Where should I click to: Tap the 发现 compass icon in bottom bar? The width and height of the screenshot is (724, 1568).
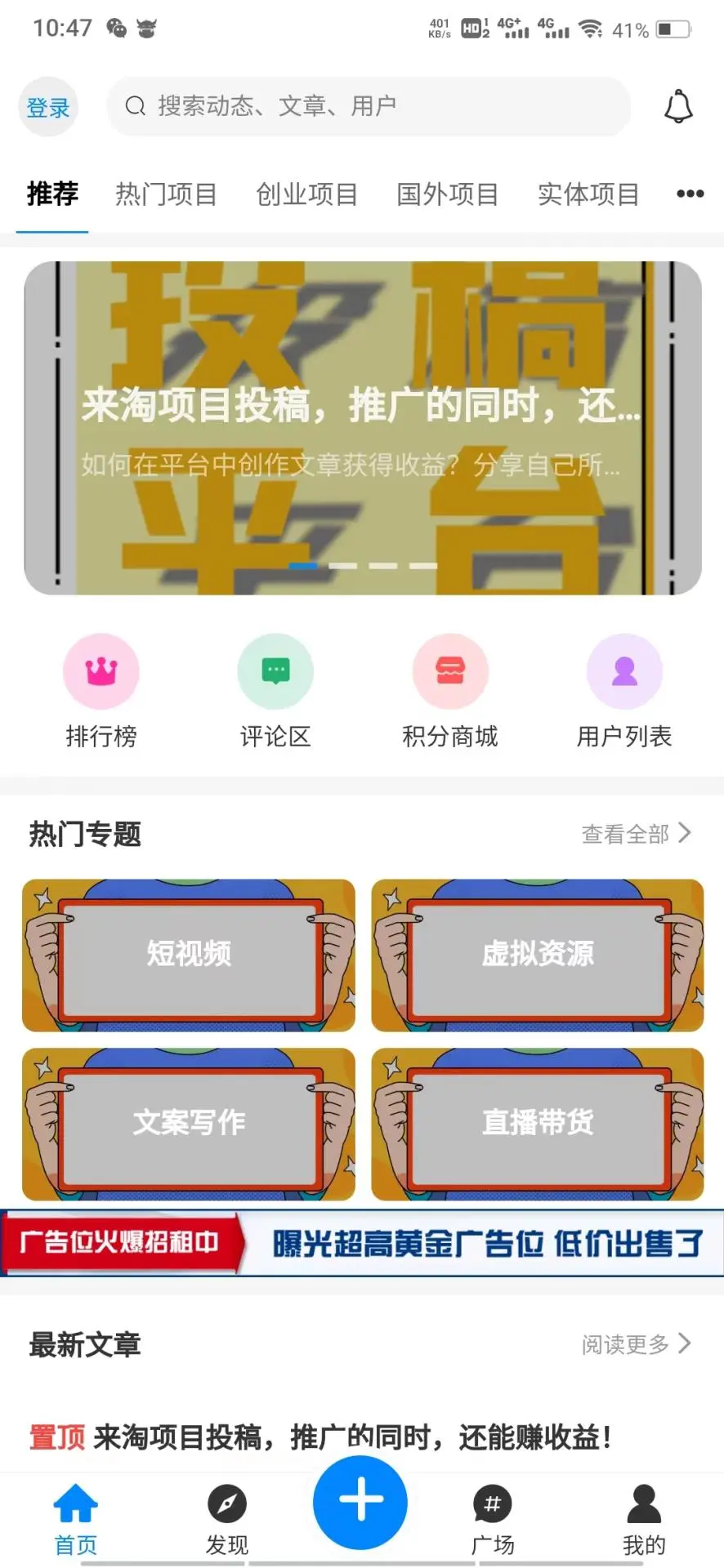tap(226, 1503)
